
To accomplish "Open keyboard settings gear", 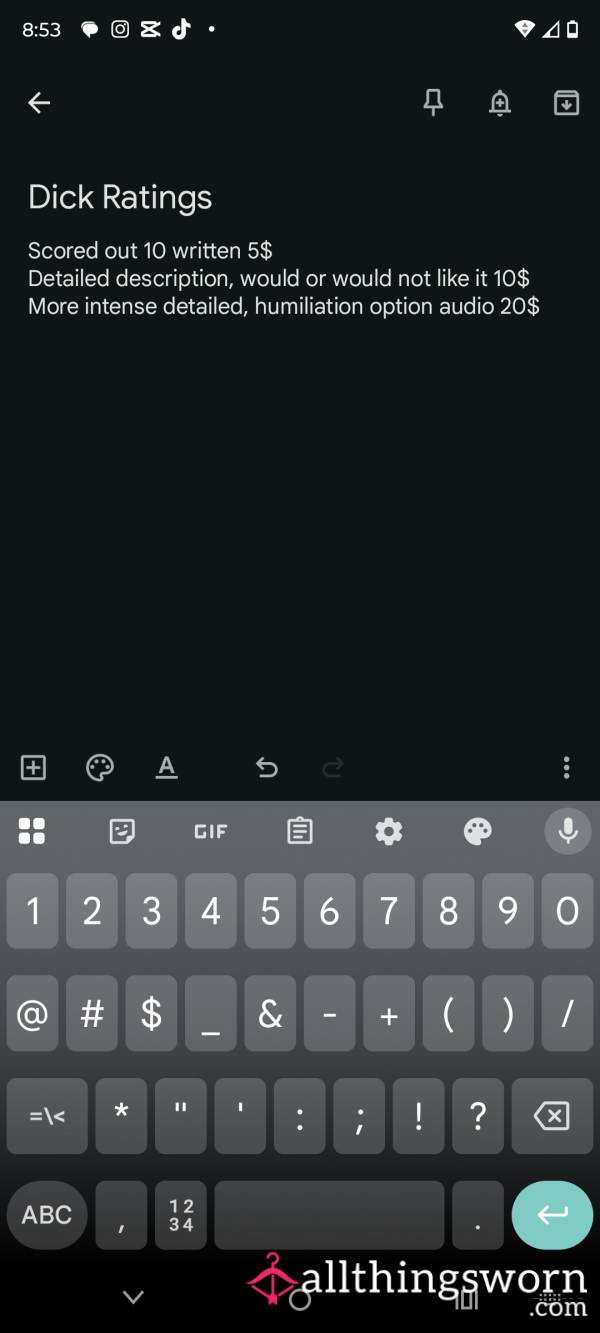I will coord(389,831).
